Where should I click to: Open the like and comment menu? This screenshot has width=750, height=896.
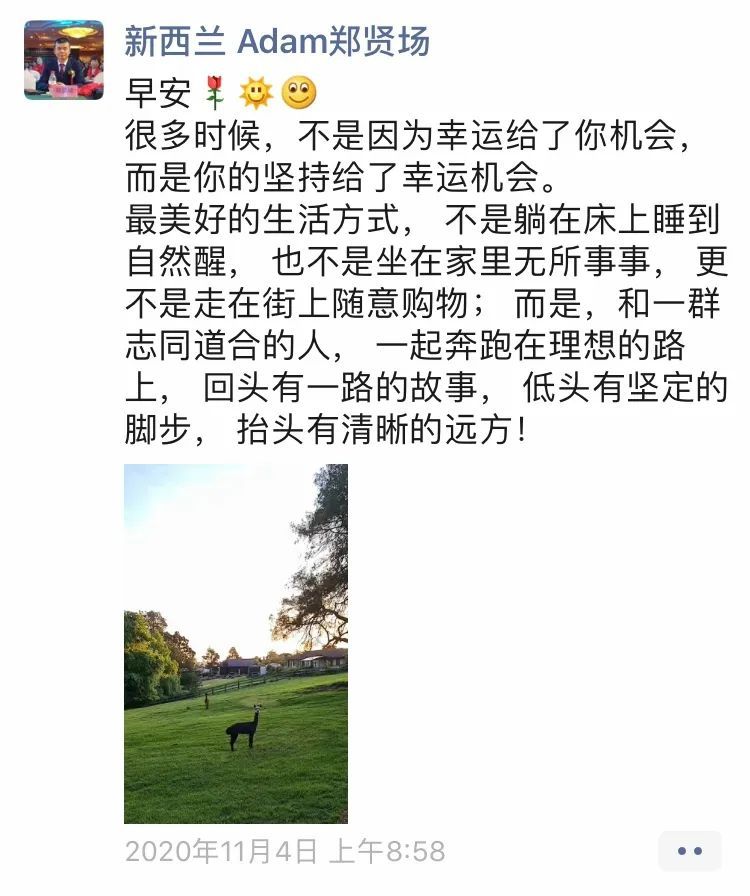coord(689,851)
